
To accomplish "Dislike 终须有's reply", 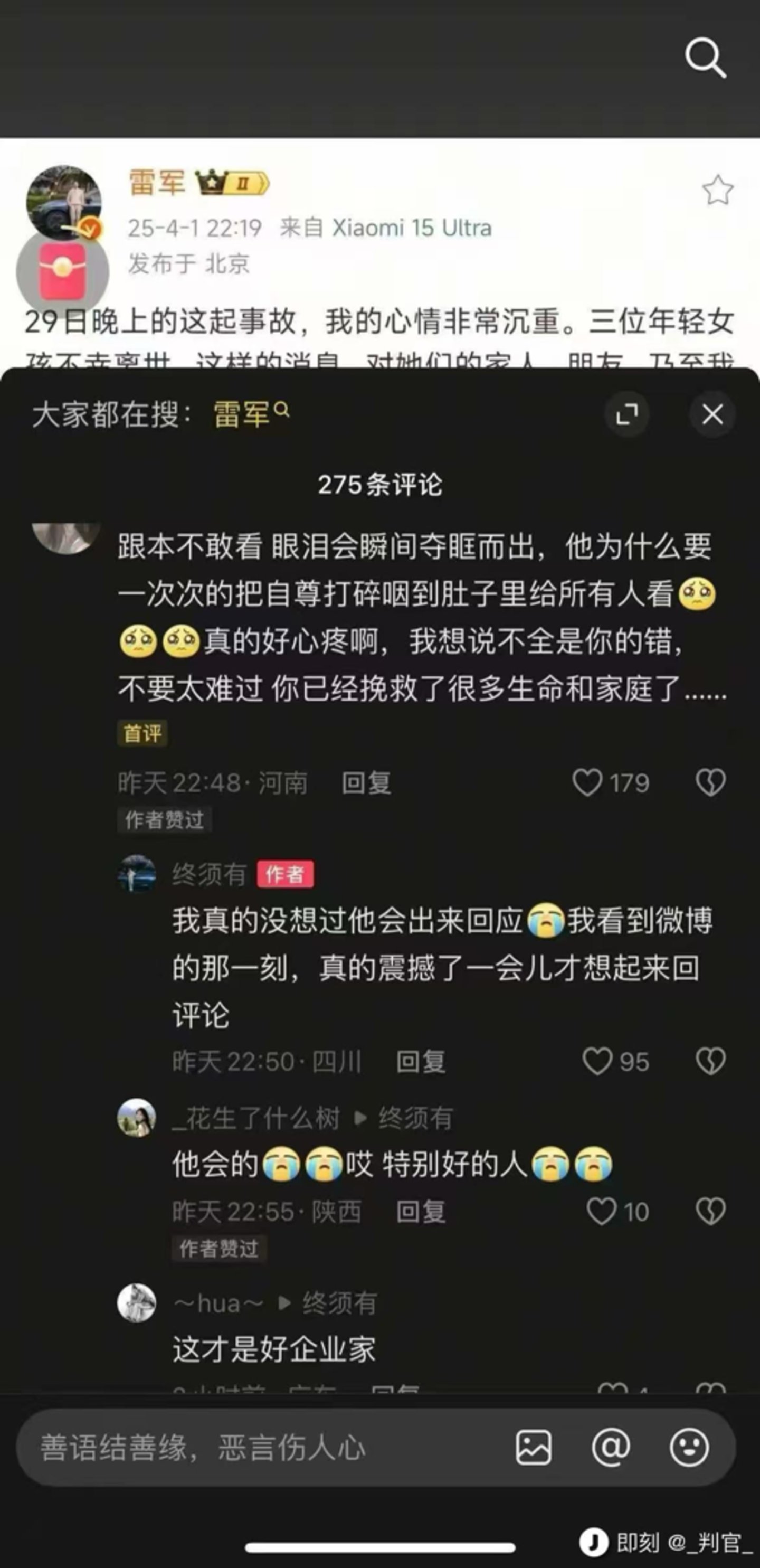I will [710, 1062].
